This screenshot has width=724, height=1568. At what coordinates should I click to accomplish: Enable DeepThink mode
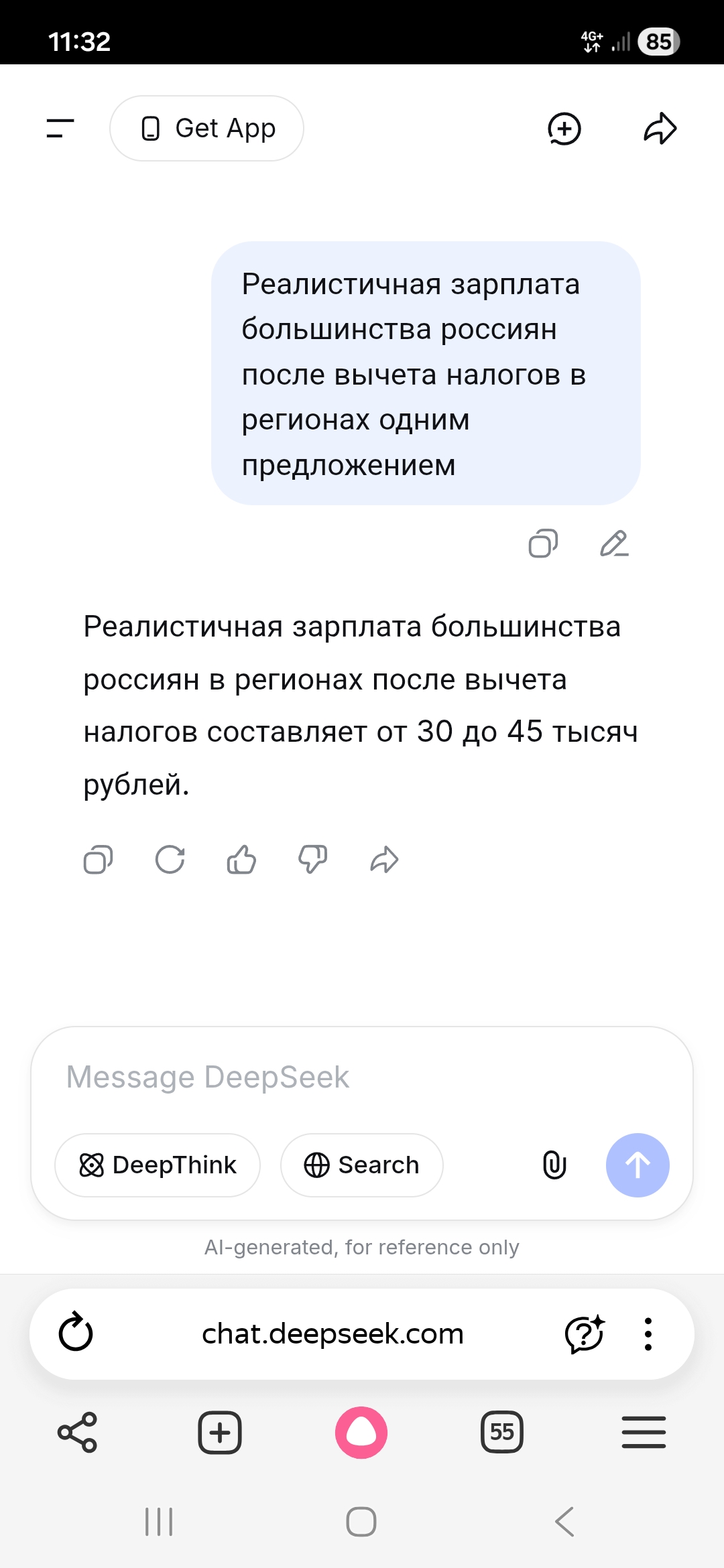[x=158, y=1165]
